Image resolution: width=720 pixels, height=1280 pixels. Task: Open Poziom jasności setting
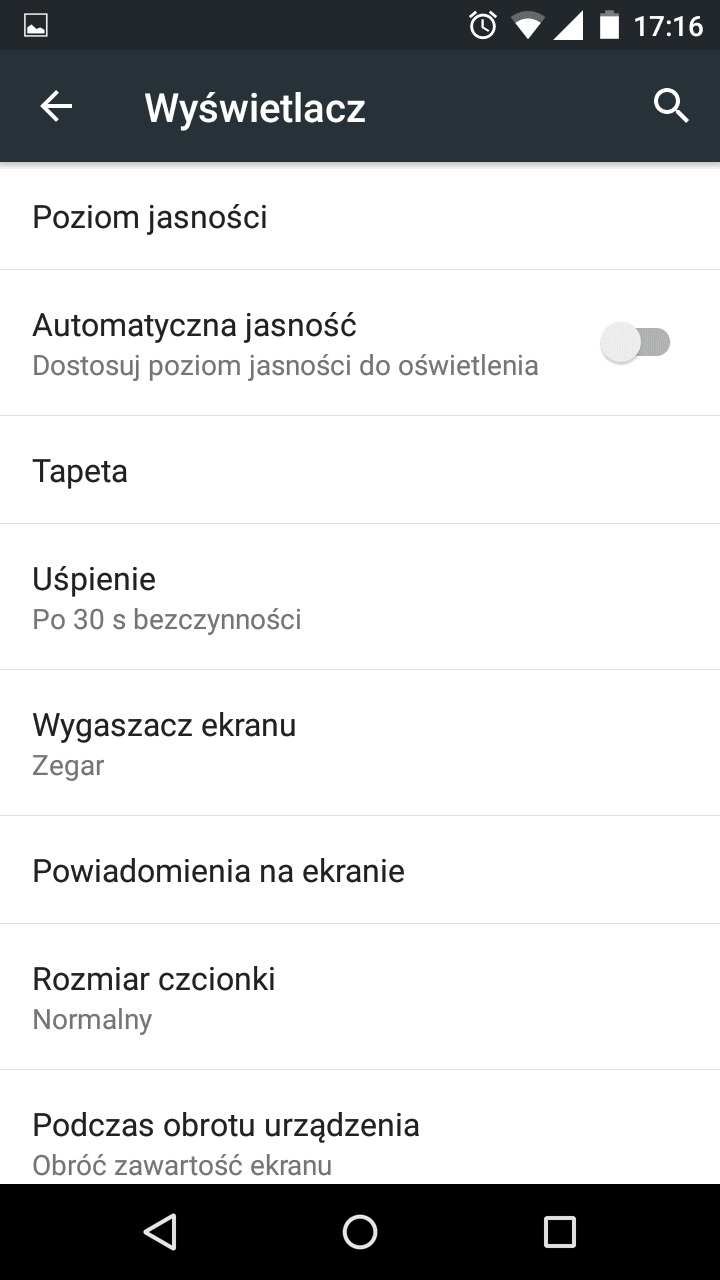(x=360, y=217)
